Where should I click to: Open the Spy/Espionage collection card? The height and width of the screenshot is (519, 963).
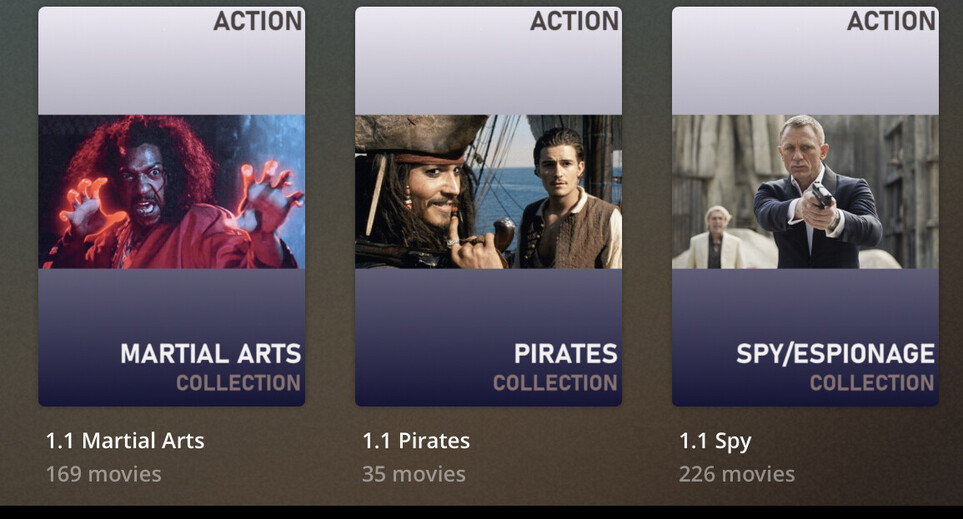[805, 206]
